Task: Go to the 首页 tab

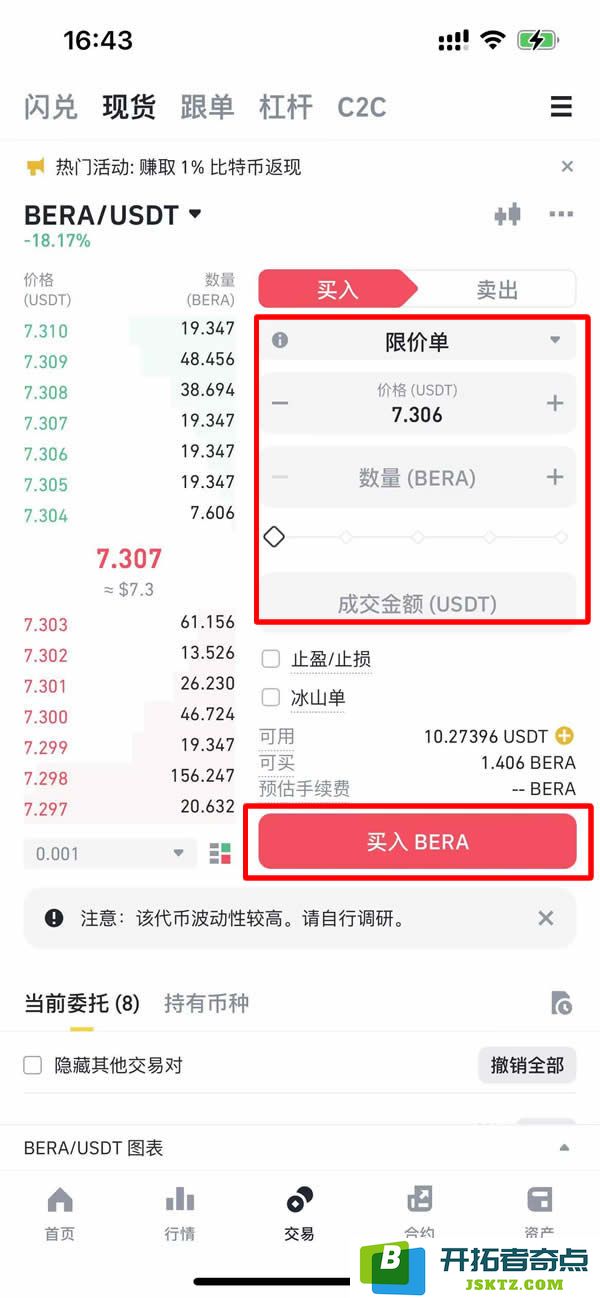Action: click(x=60, y=1212)
